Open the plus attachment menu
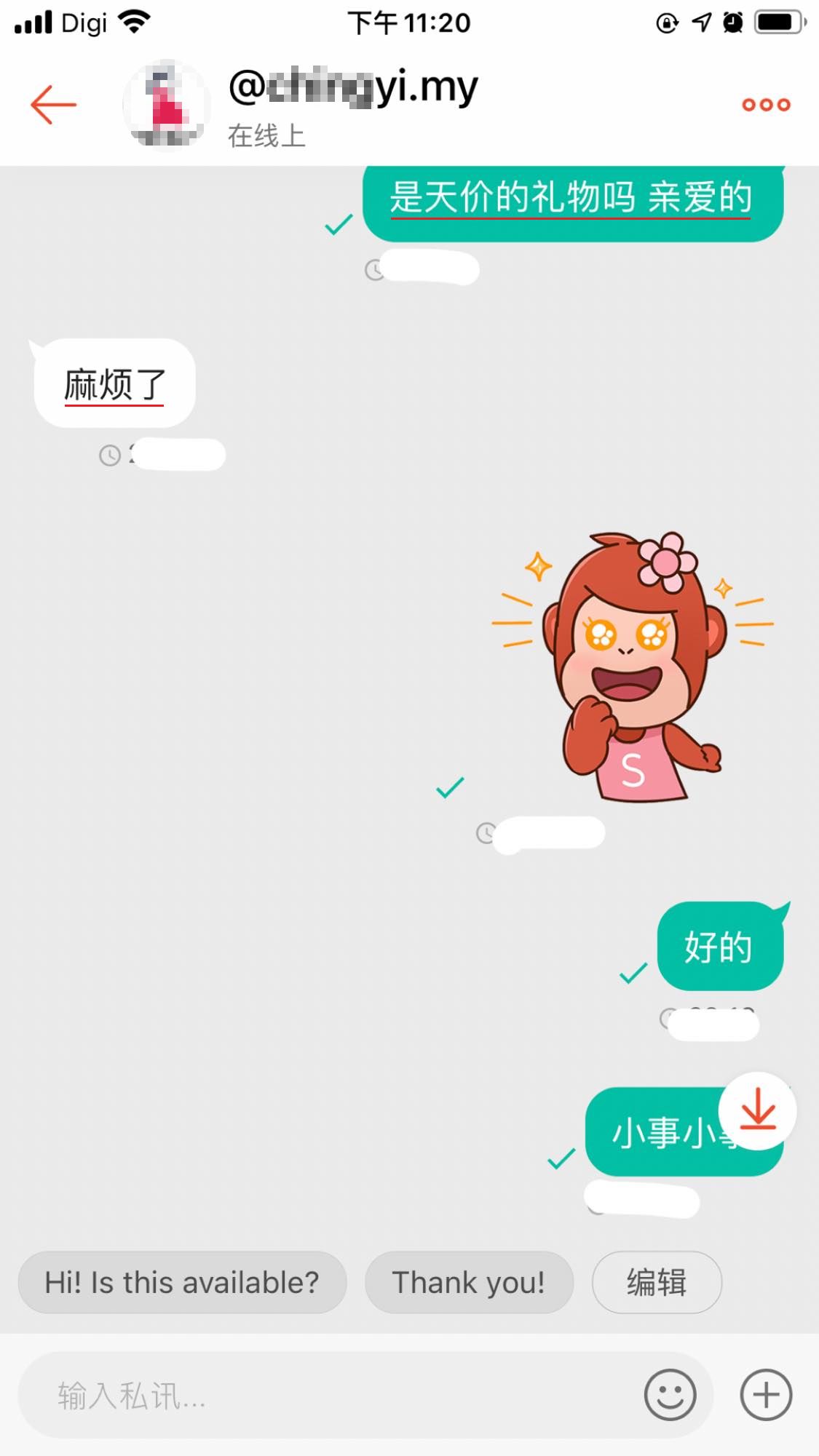Viewport: 819px width, 1456px height. pyautogui.click(x=766, y=1395)
